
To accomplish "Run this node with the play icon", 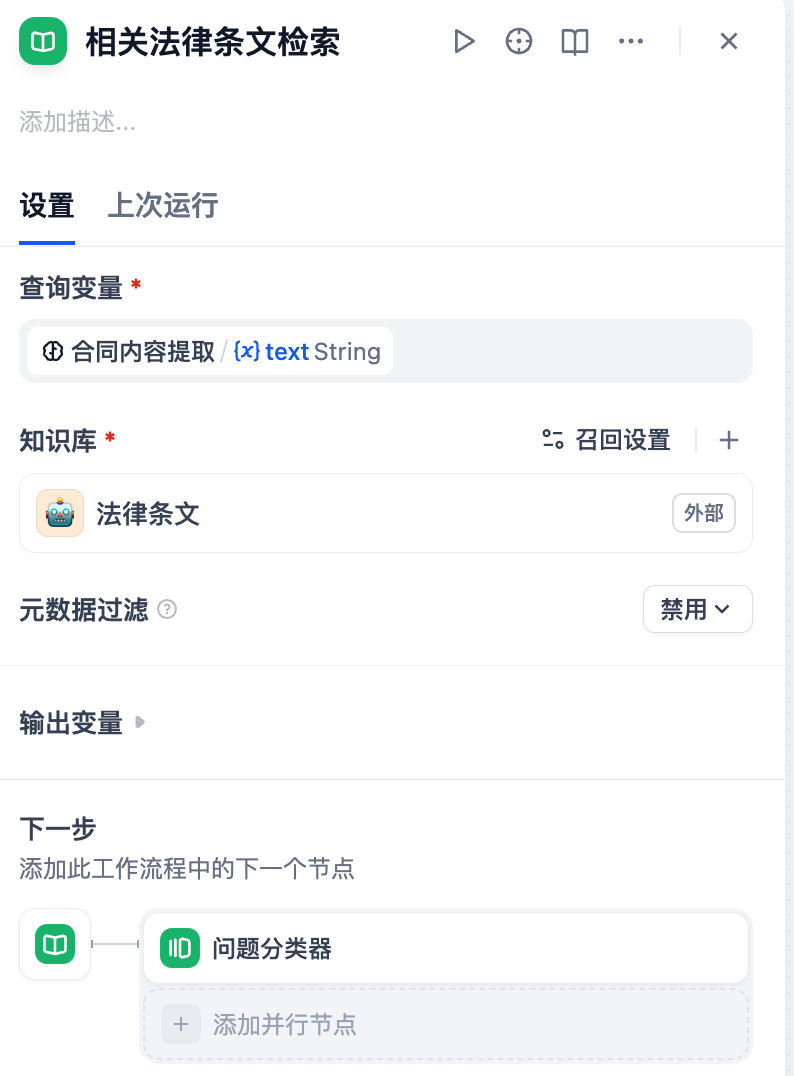I will [x=464, y=41].
